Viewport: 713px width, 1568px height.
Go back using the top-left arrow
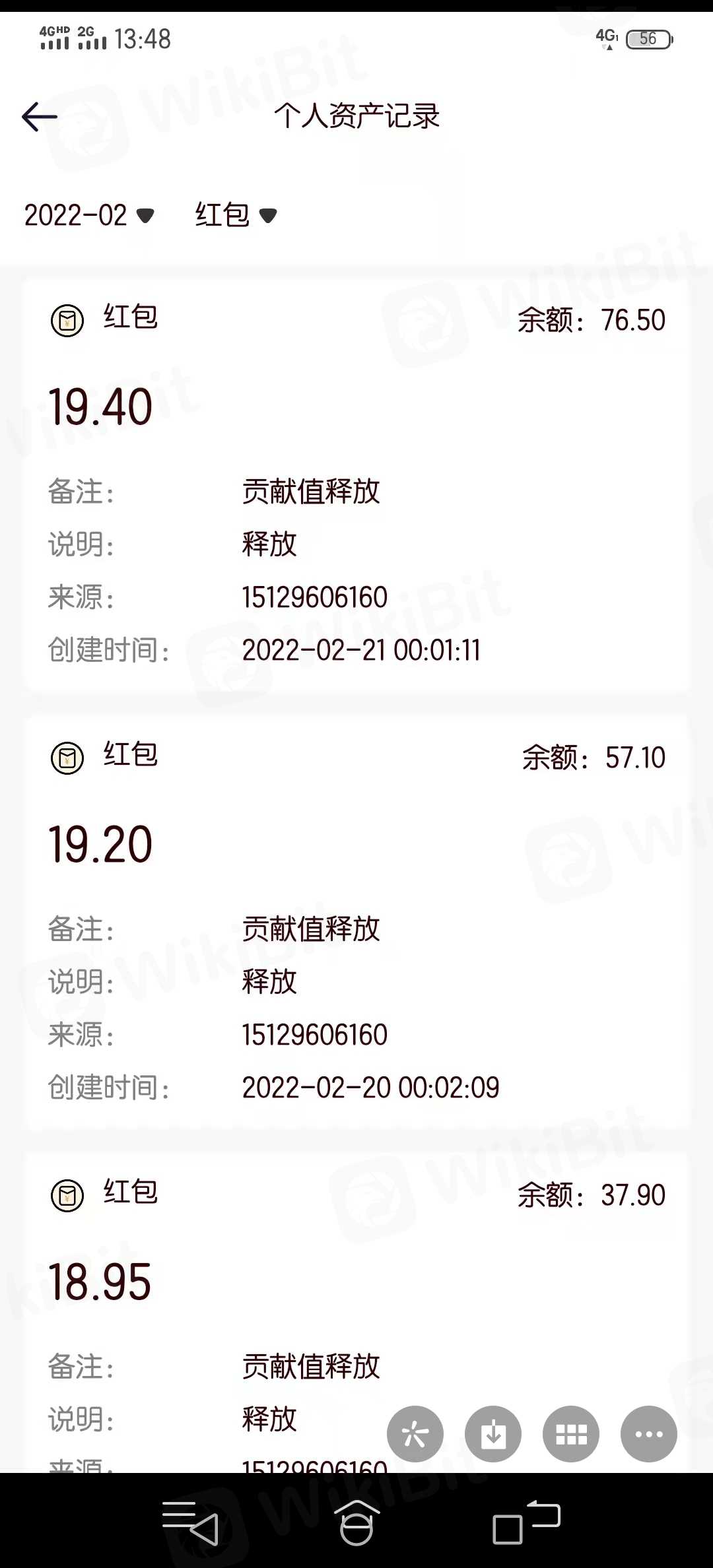tap(40, 117)
